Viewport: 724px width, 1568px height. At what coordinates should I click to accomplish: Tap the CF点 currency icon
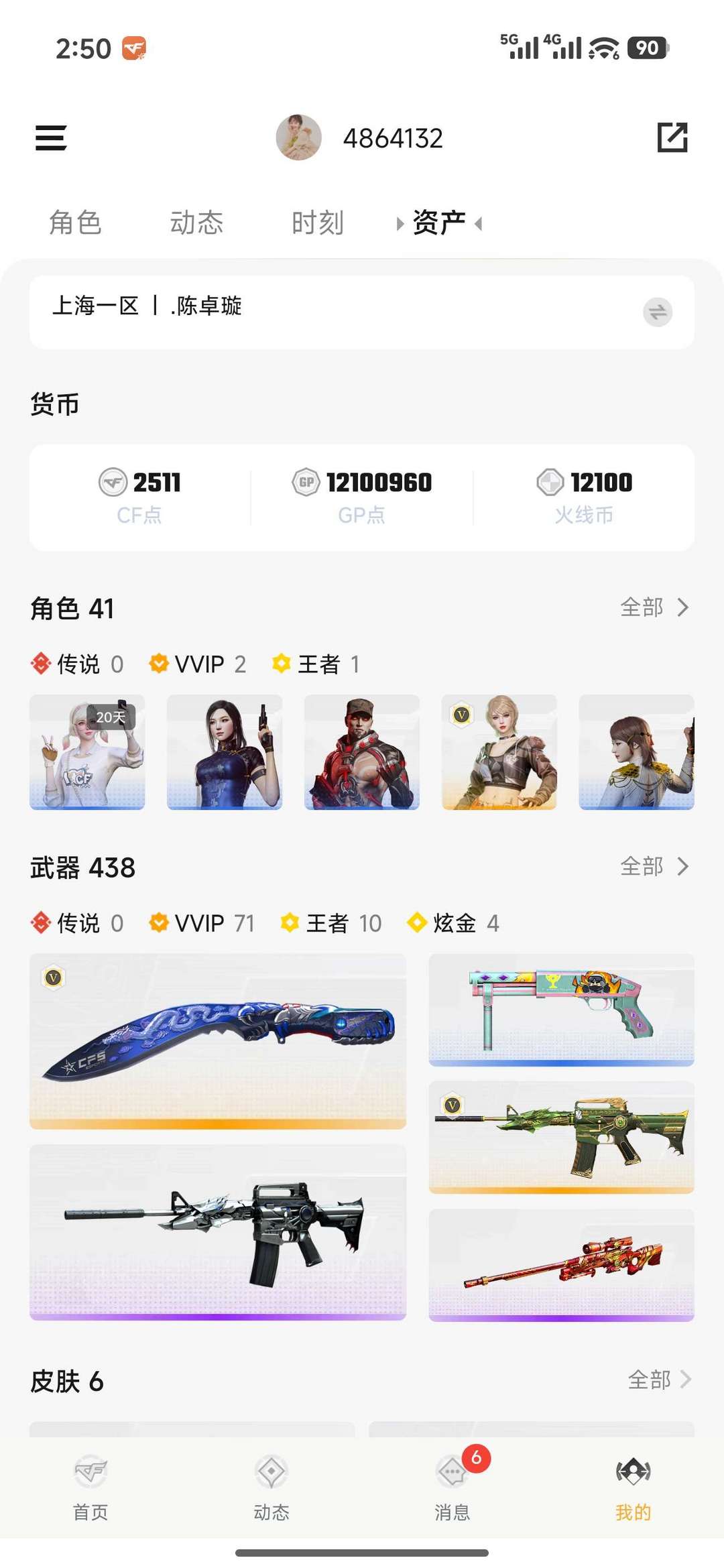pyautogui.click(x=113, y=482)
